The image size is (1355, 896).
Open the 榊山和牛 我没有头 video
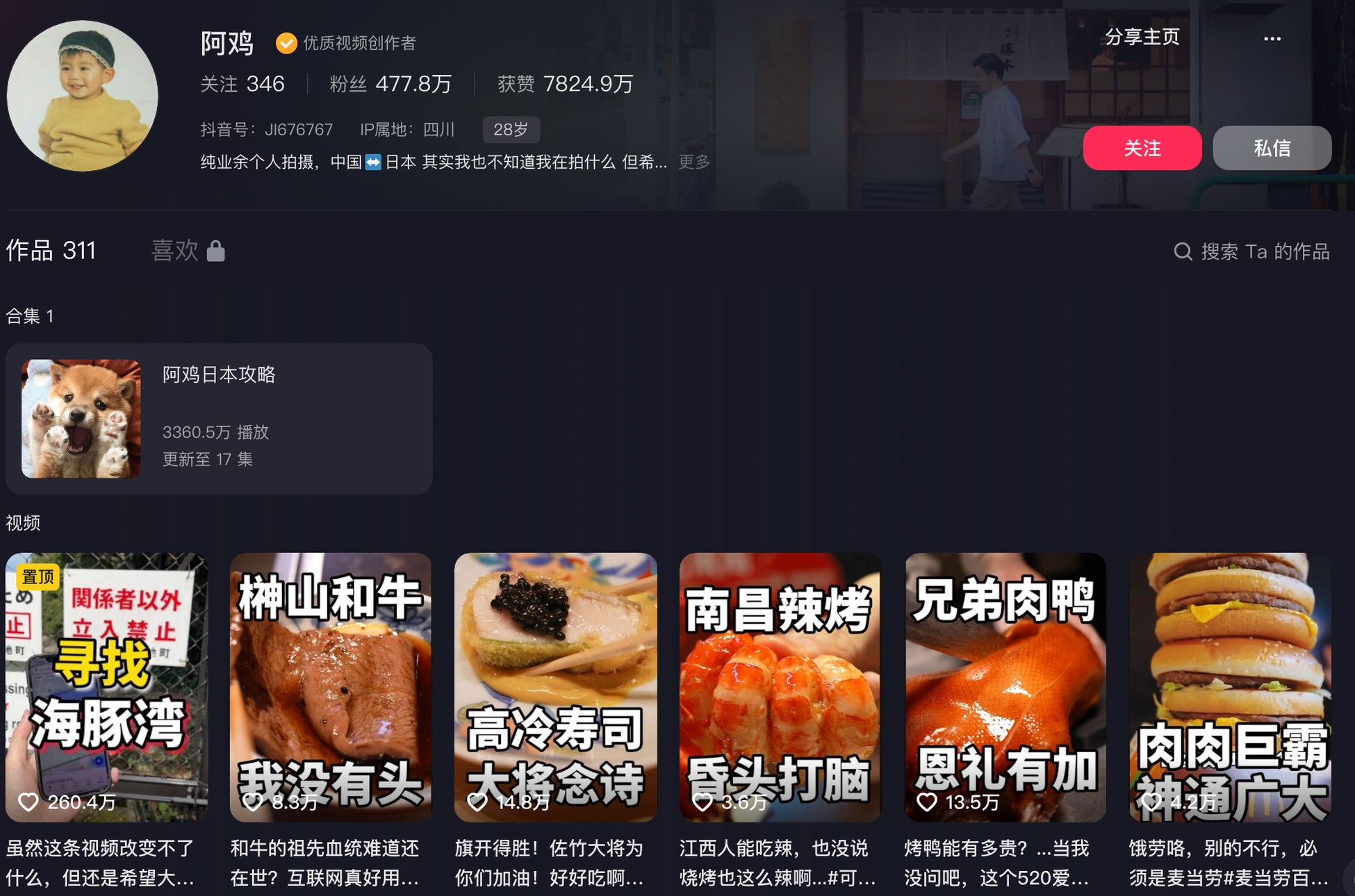point(330,686)
